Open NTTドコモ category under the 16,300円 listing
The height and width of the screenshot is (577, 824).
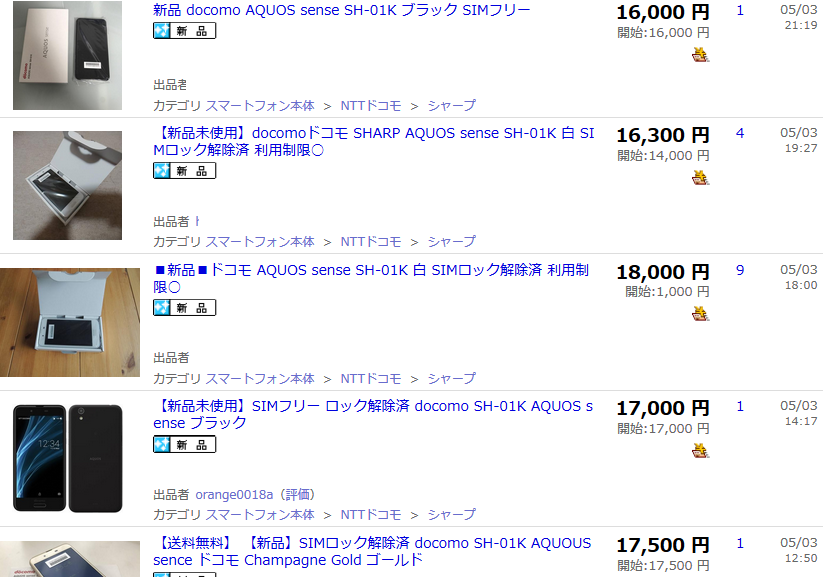(370, 242)
